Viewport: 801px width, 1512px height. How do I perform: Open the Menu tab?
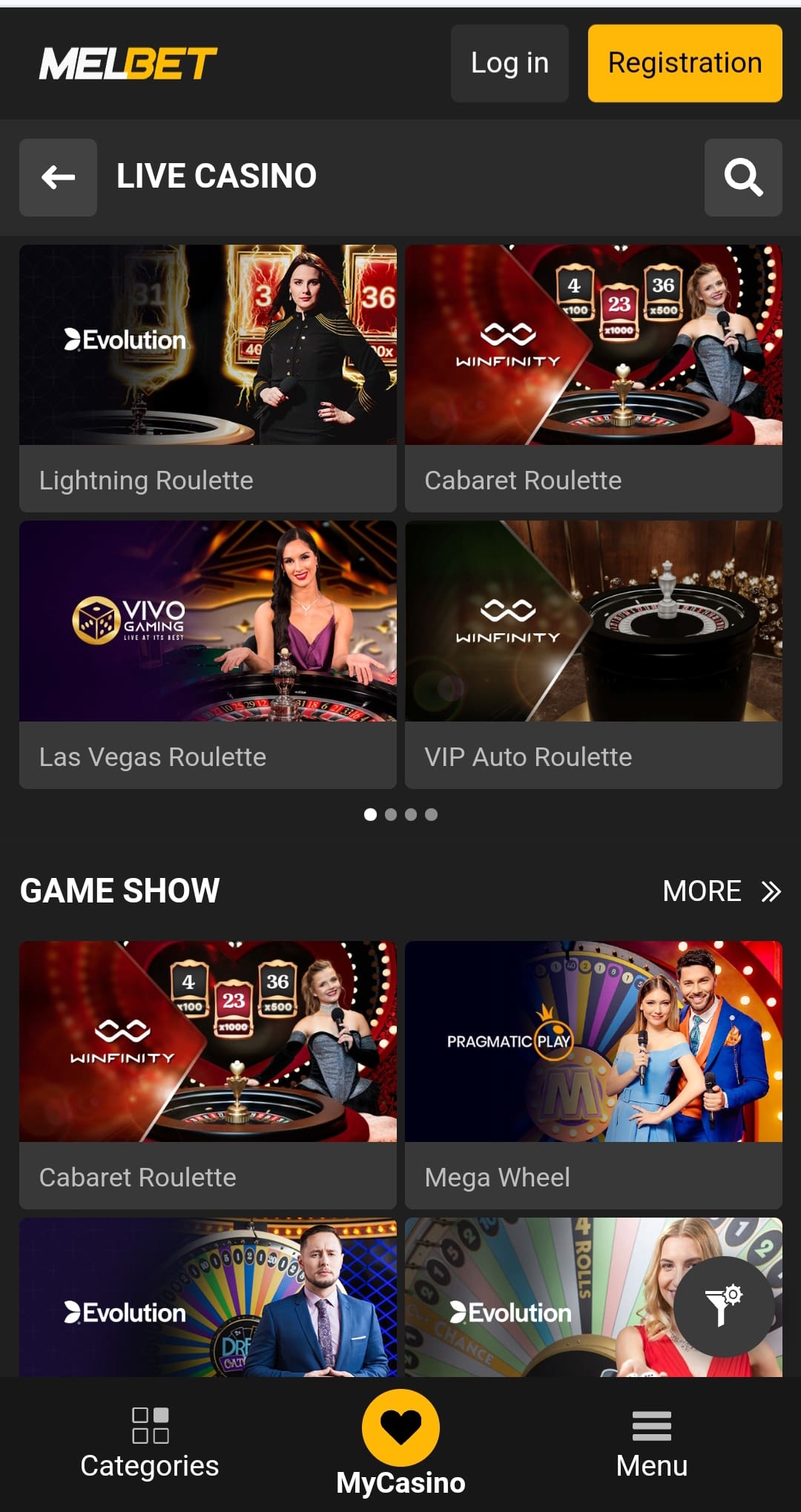click(x=651, y=1443)
